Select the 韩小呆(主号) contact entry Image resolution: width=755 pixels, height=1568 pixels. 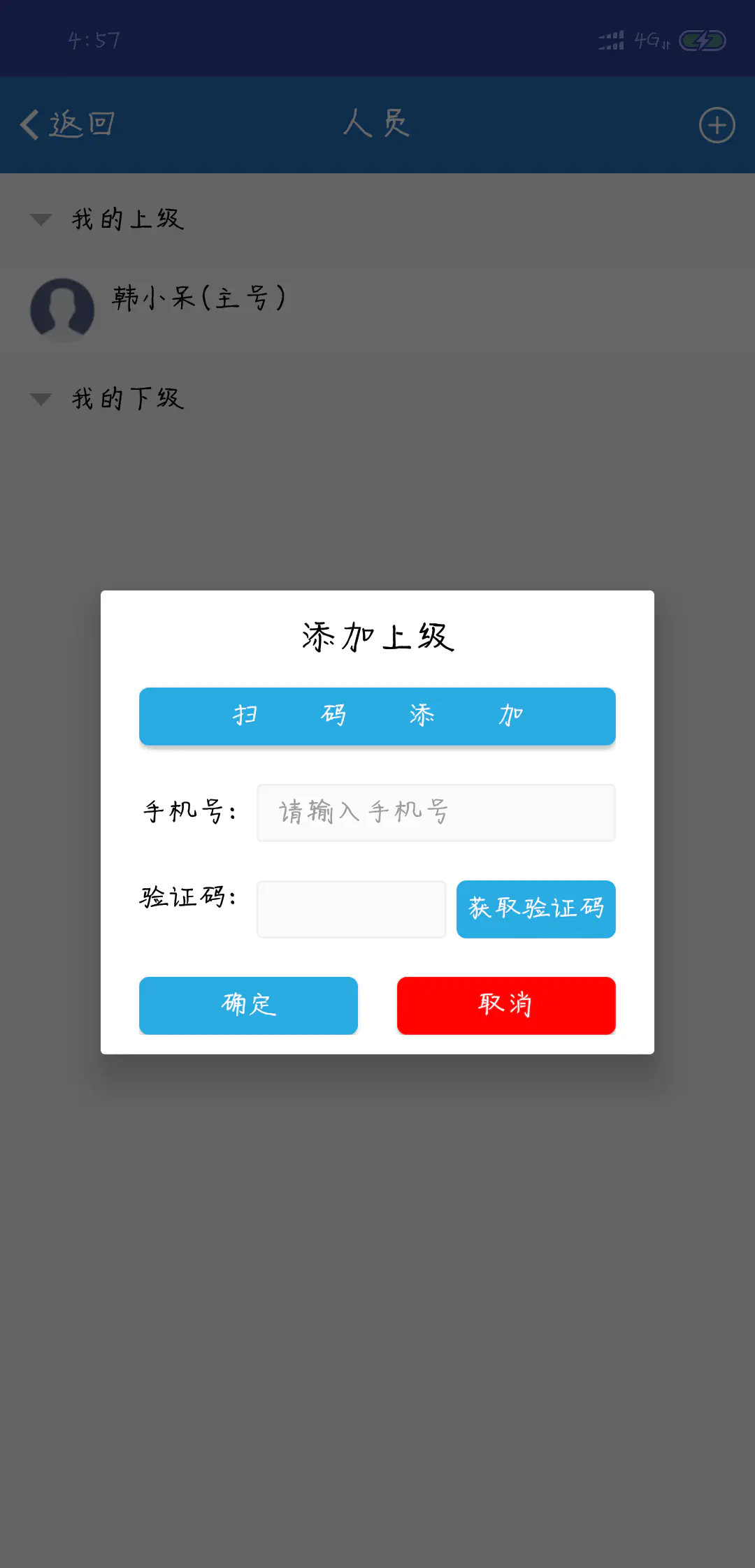(198, 296)
